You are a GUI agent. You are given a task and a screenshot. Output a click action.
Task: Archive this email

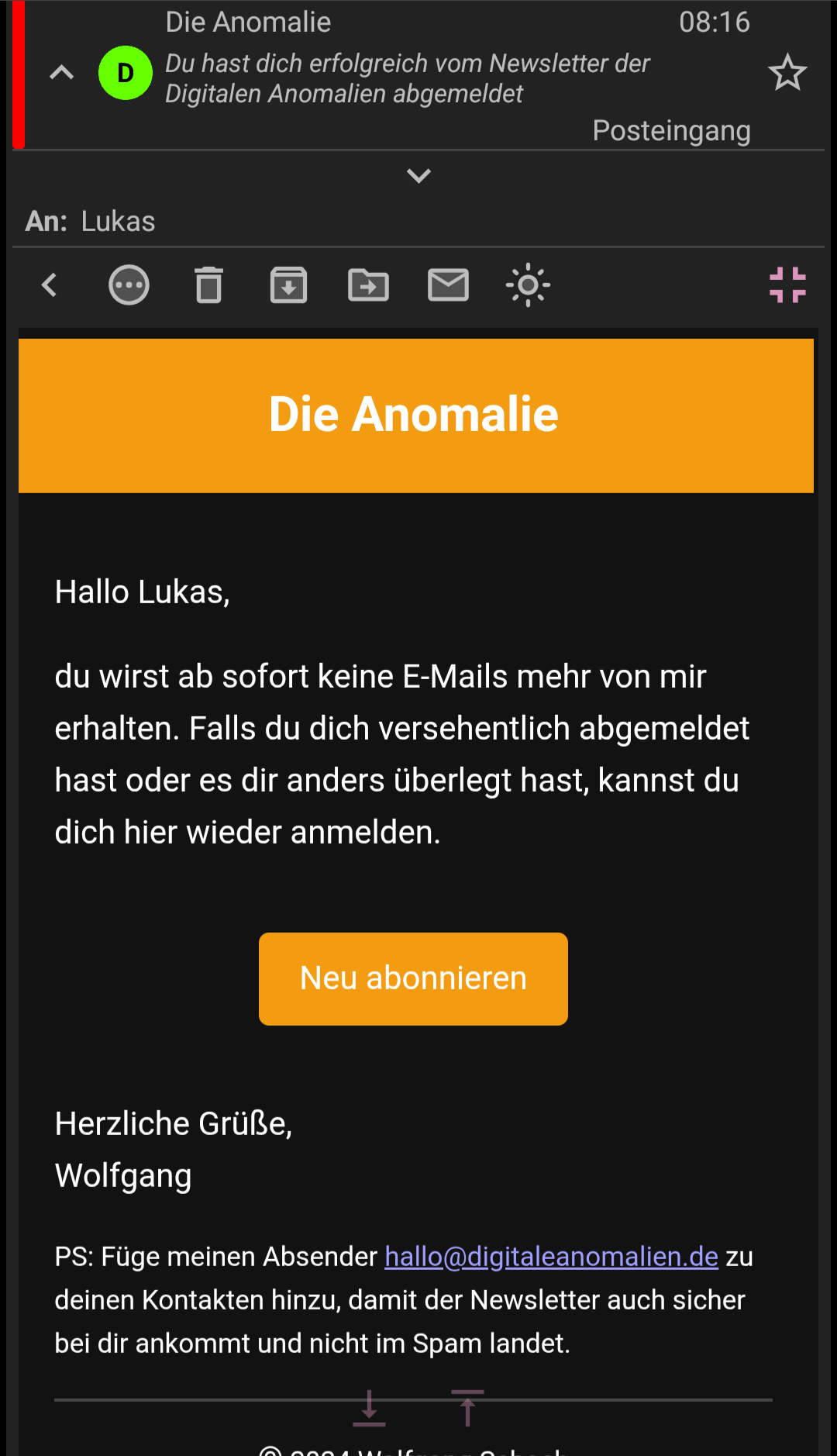click(288, 285)
